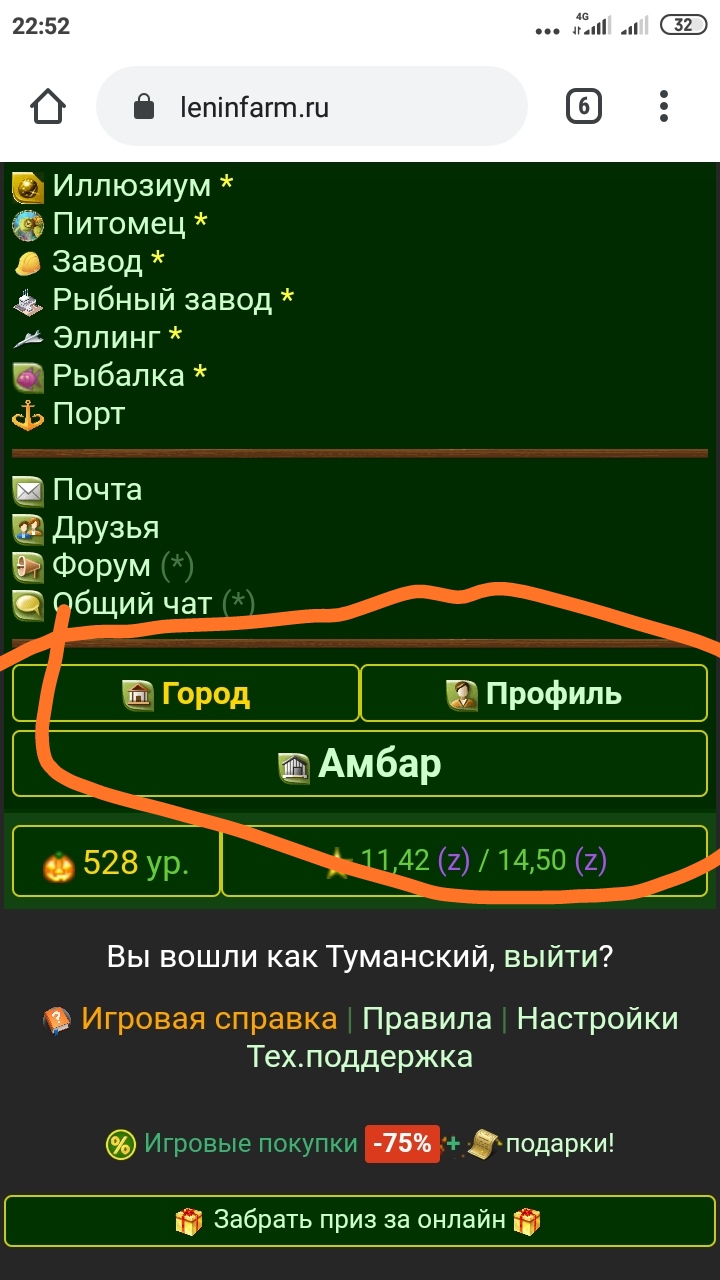This screenshot has width=720, height=1280.
Task: View the Друзья list
Action: click(x=105, y=528)
